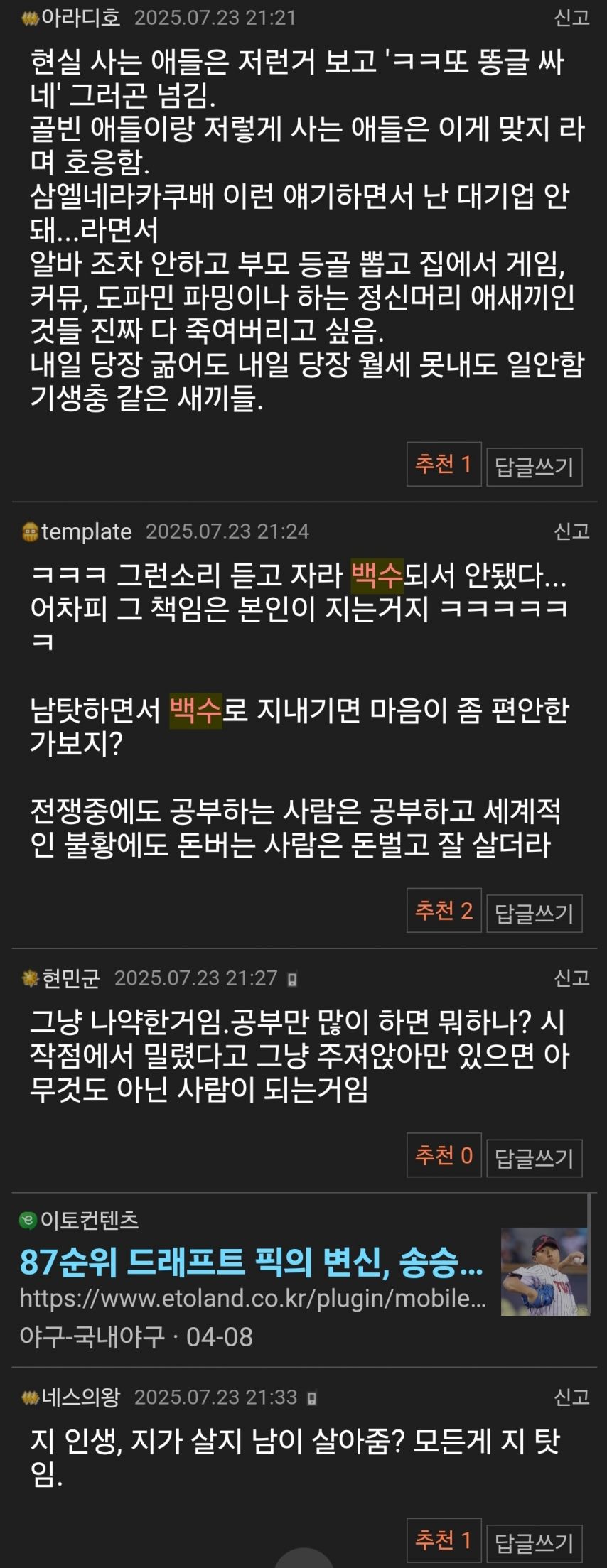This screenshot has height=1568, width=607.
Task: Reply to 아라디호's comment with 답글쓰기
Action: pos(534,467)
